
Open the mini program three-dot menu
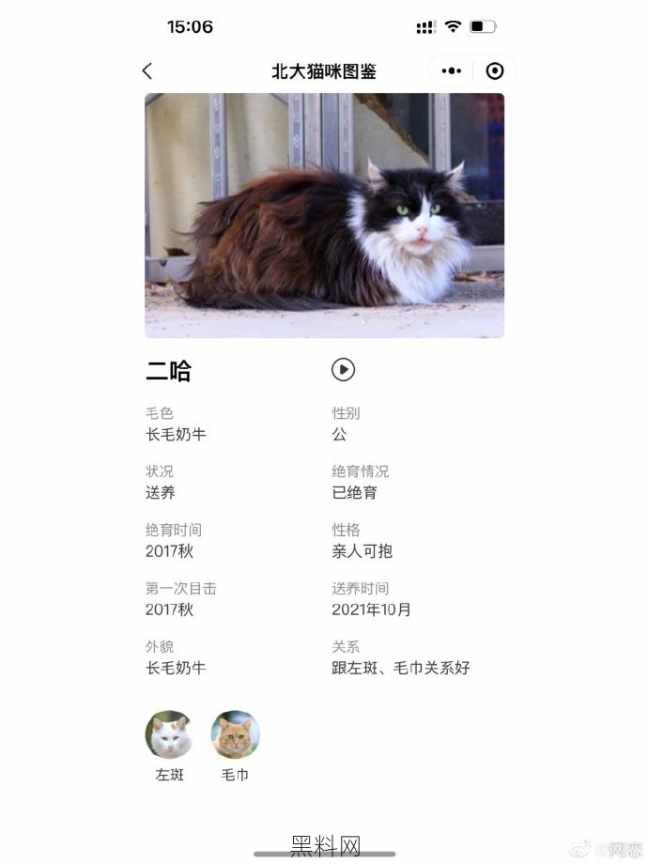(452, 71)
